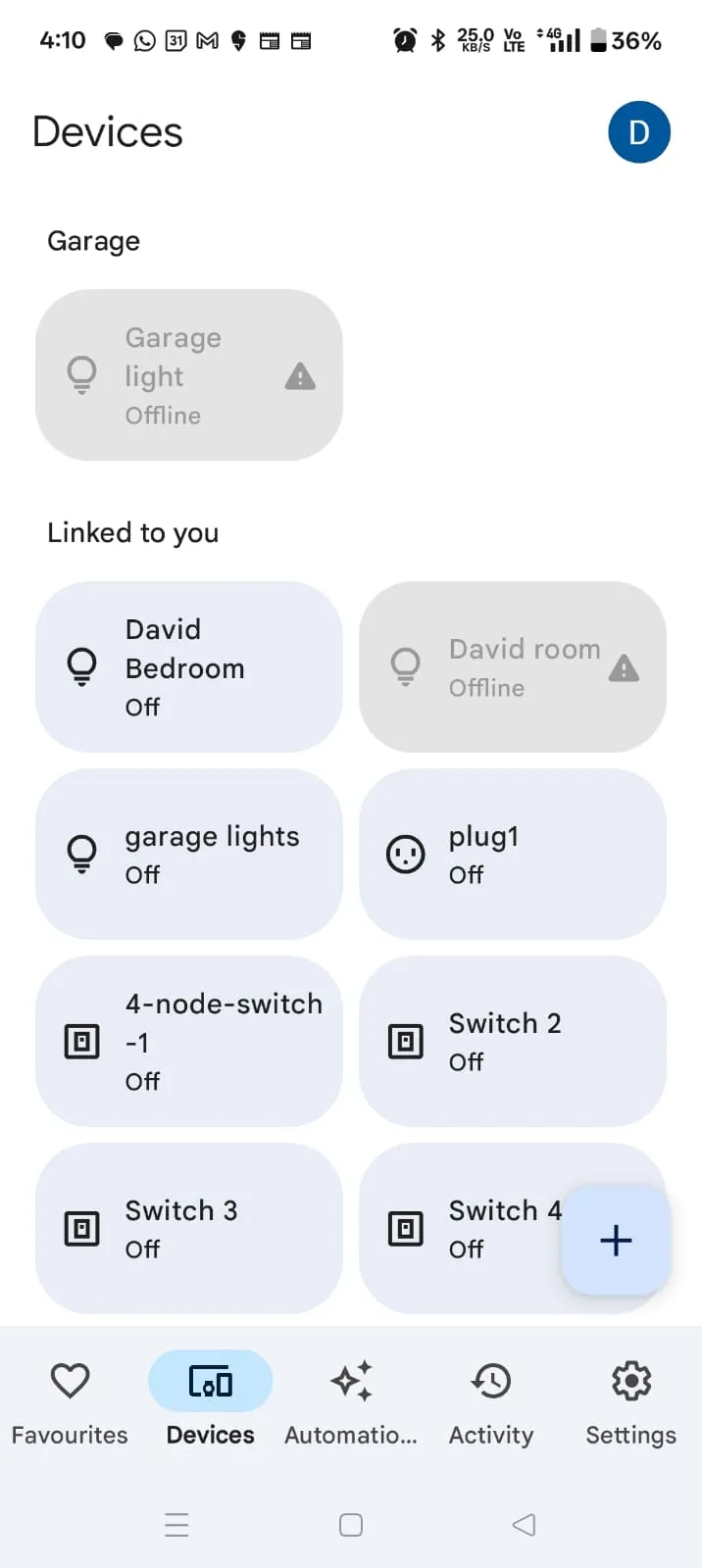The height and width of the screenshot is (1568, 702).
Task: Select the 4-node-switch-1 device tile
Action: pyautogui.click(x=189, y=1041)
